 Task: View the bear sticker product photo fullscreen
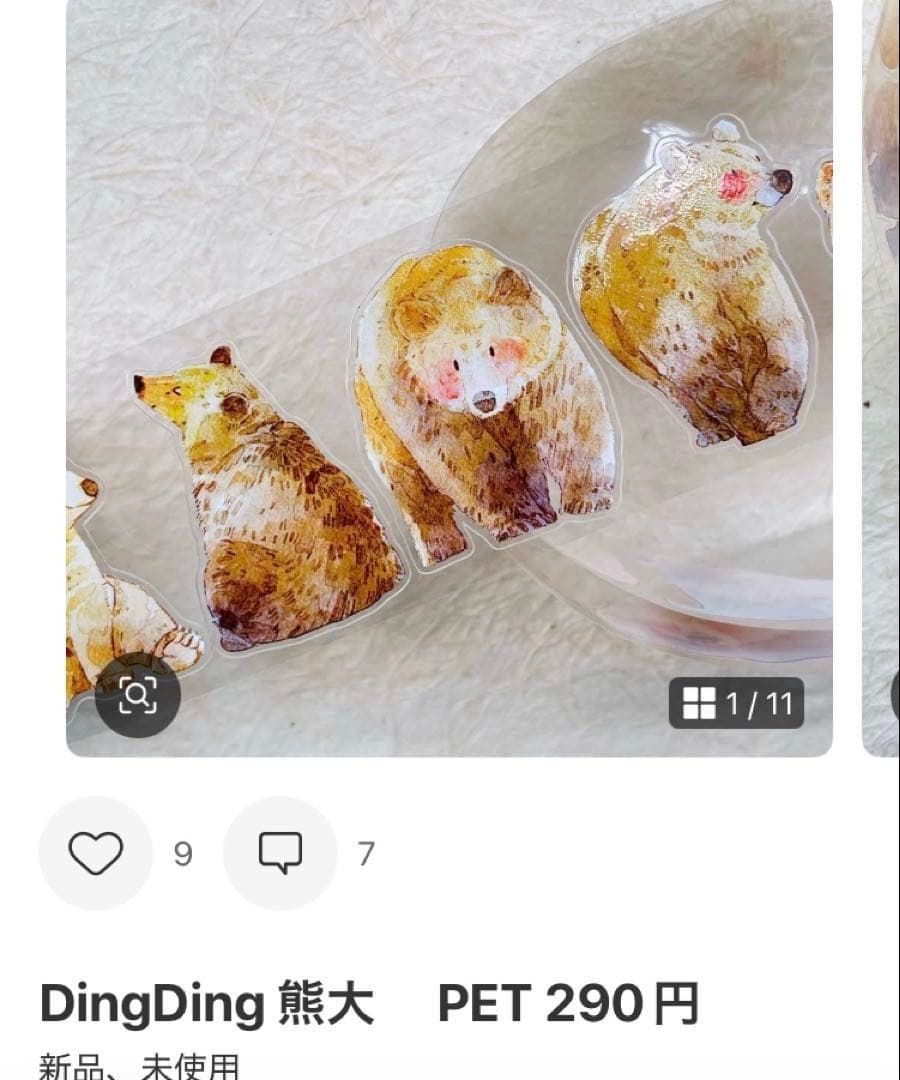click(x=450, y=380)
